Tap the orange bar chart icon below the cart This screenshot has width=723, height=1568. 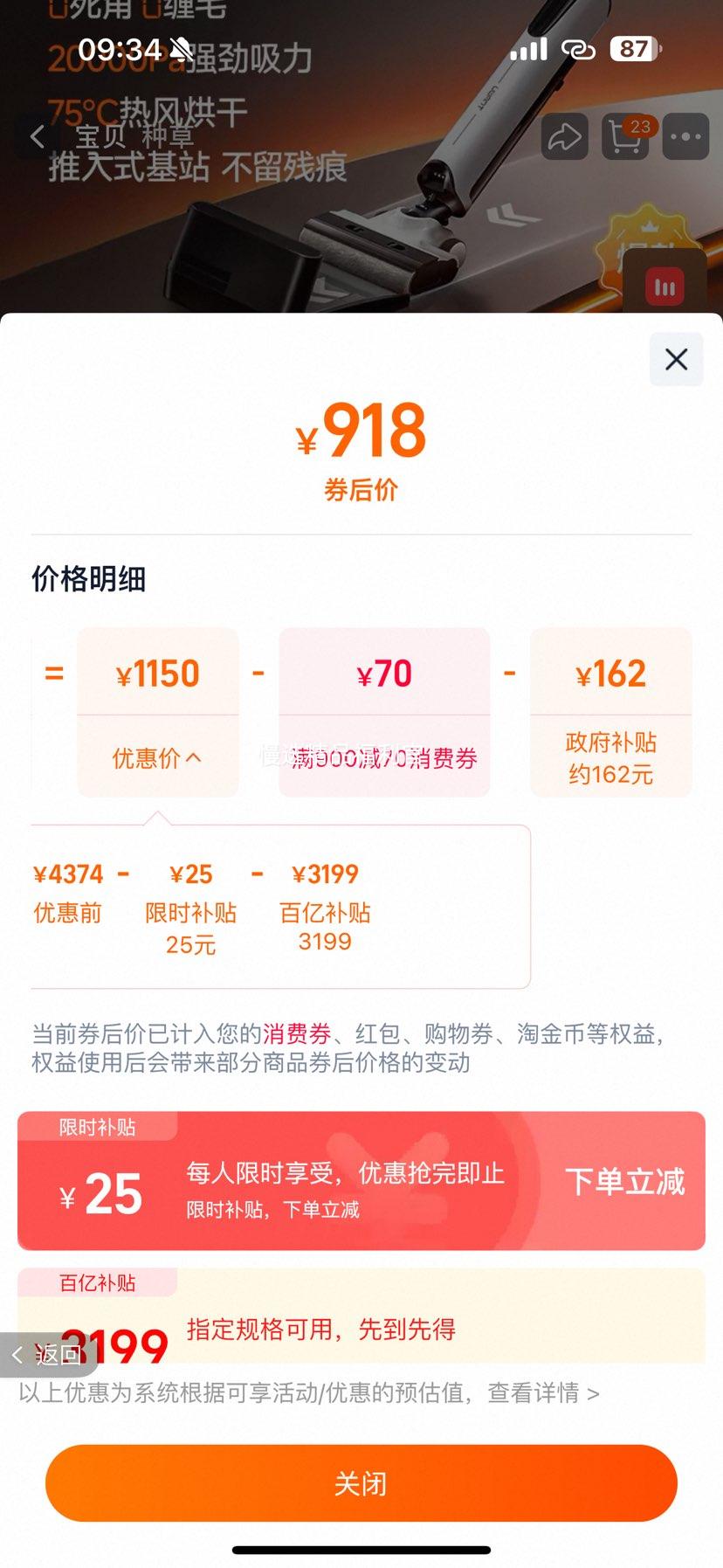tap(664, 286)
